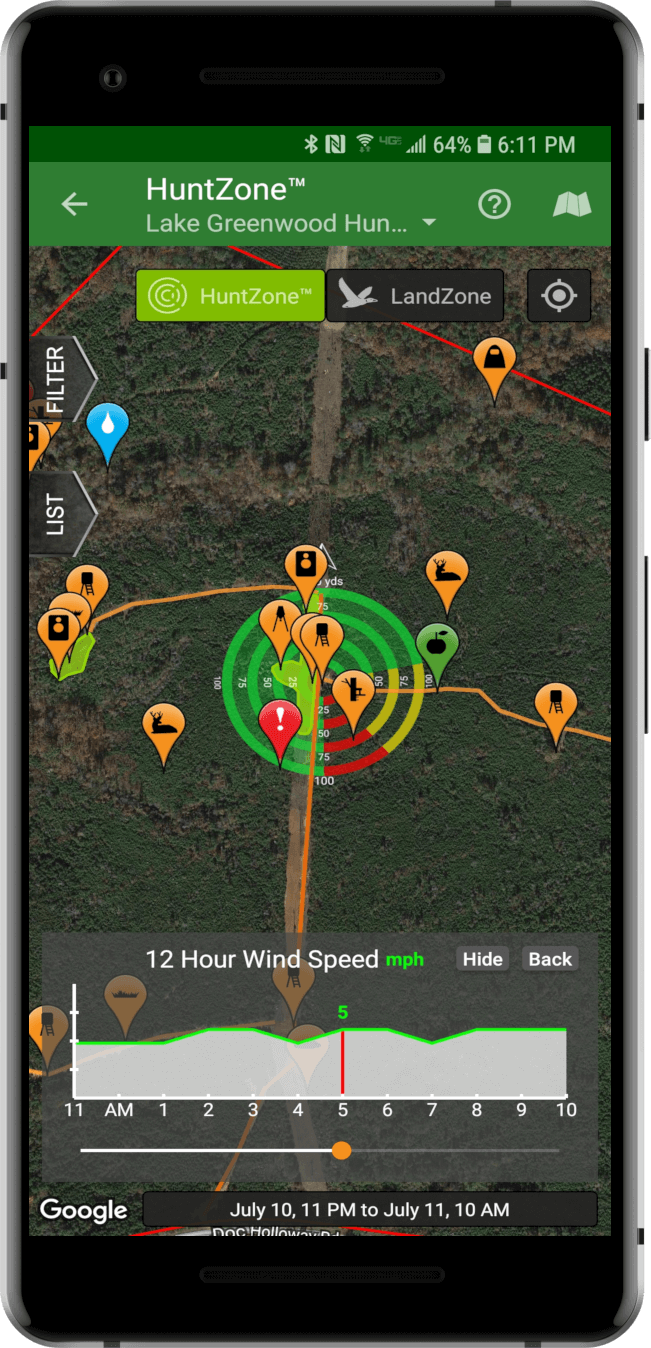
Task: Select the green apple food marker
Action: 436,645
